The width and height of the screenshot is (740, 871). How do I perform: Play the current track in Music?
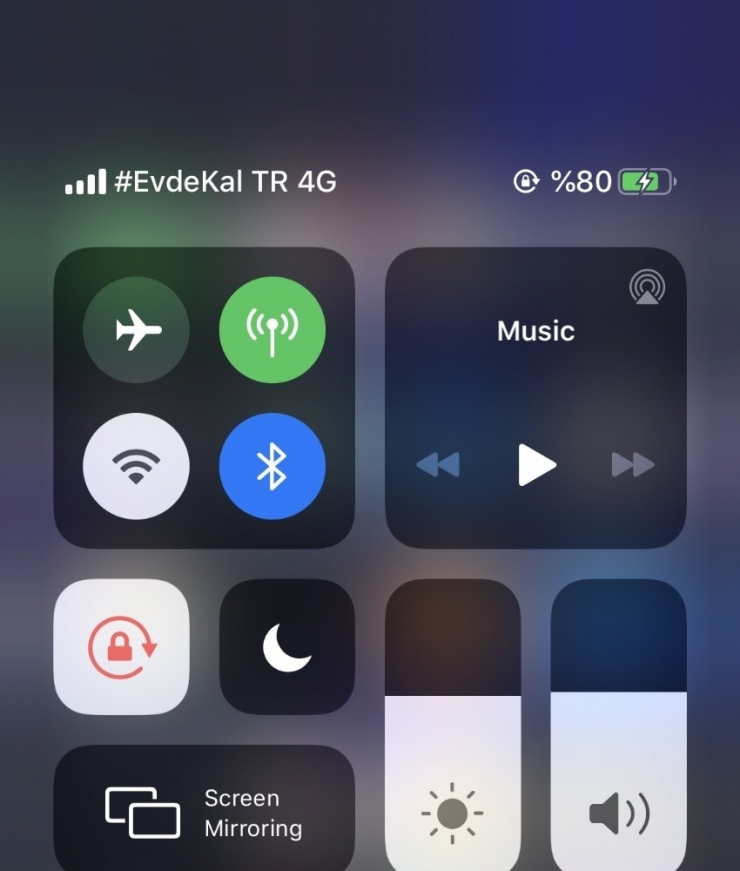[537, 464]
